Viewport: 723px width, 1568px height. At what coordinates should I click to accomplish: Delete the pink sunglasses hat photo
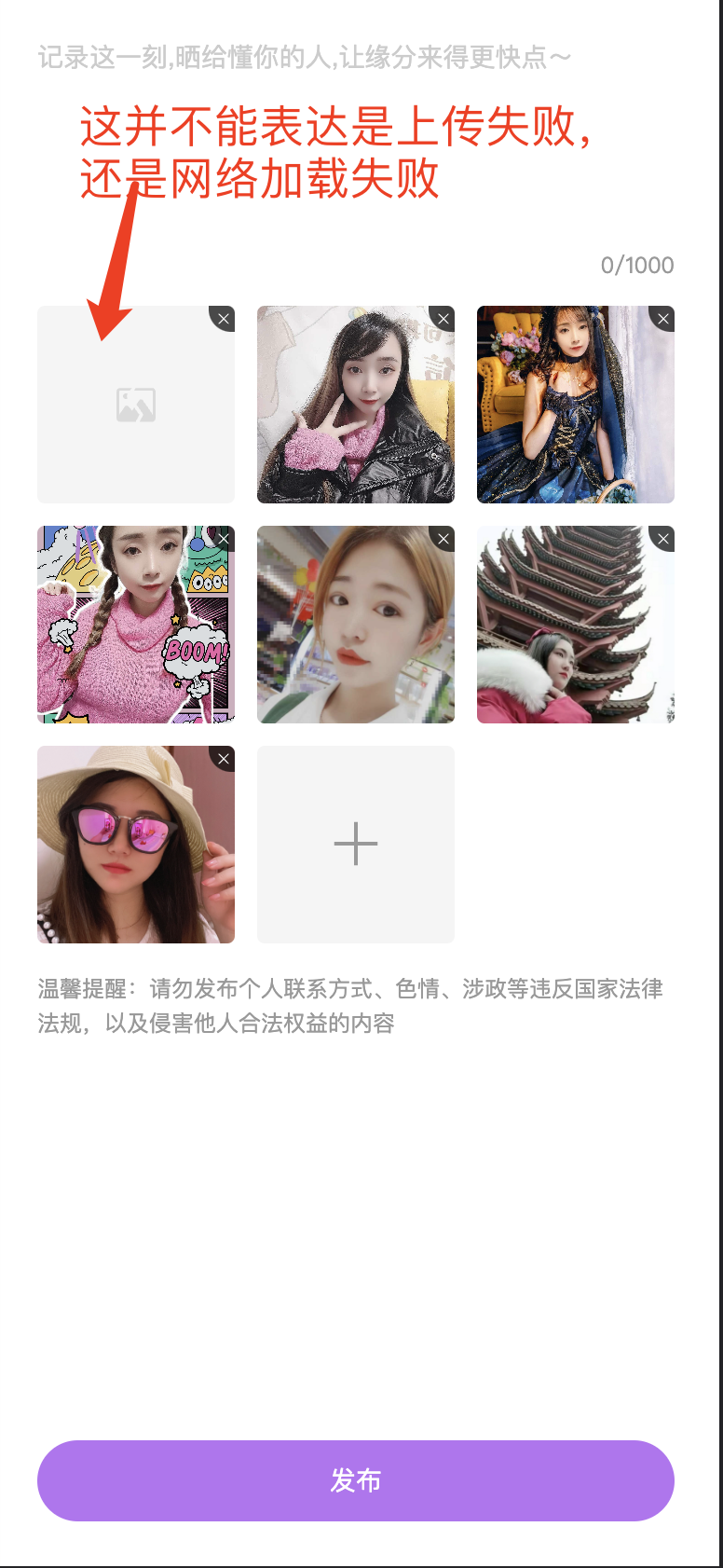coord(224,759)
